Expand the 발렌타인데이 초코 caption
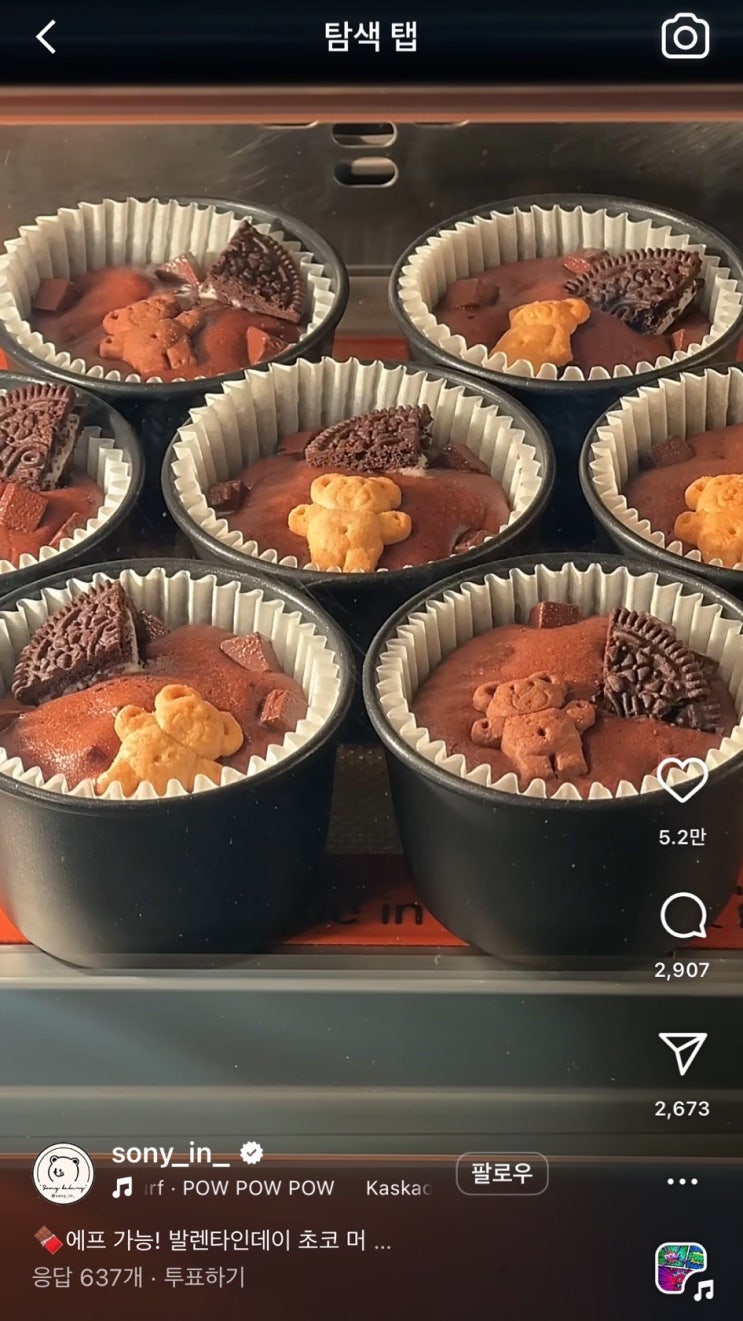Screen dimensions: 743x1321 point(382,1242)
